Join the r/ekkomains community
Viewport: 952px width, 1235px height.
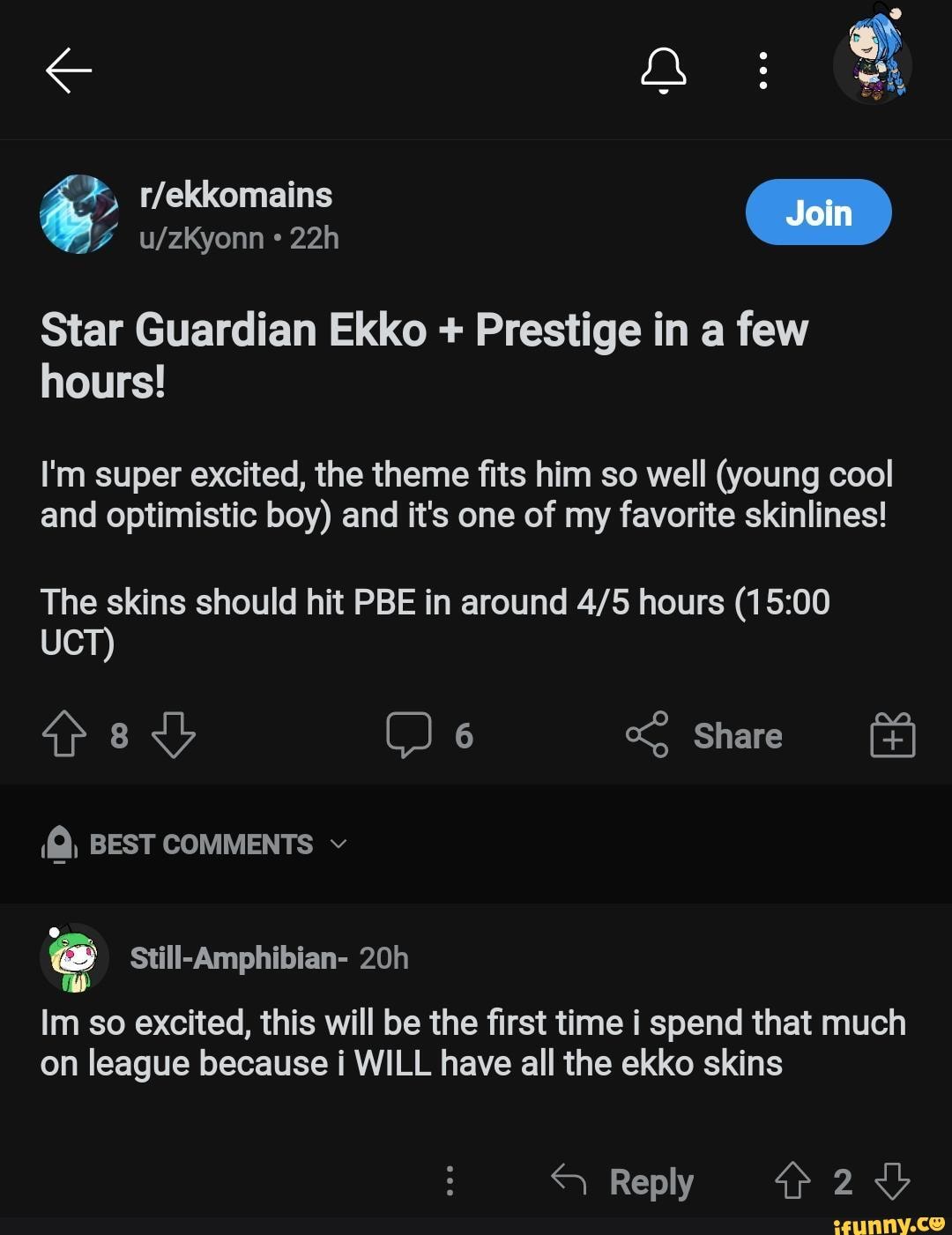tap(818, 212)
